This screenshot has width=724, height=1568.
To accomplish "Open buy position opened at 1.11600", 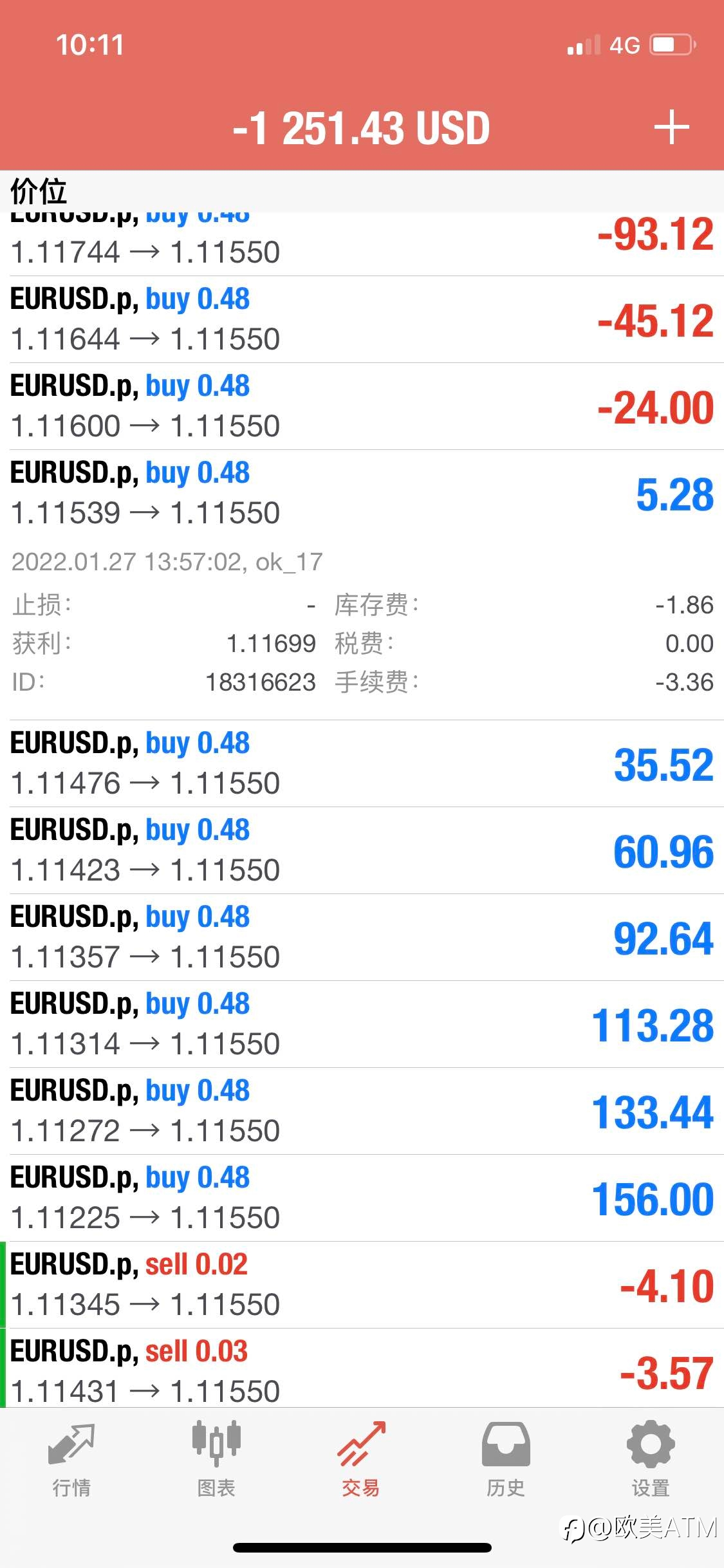I will [x=362, y=406].
